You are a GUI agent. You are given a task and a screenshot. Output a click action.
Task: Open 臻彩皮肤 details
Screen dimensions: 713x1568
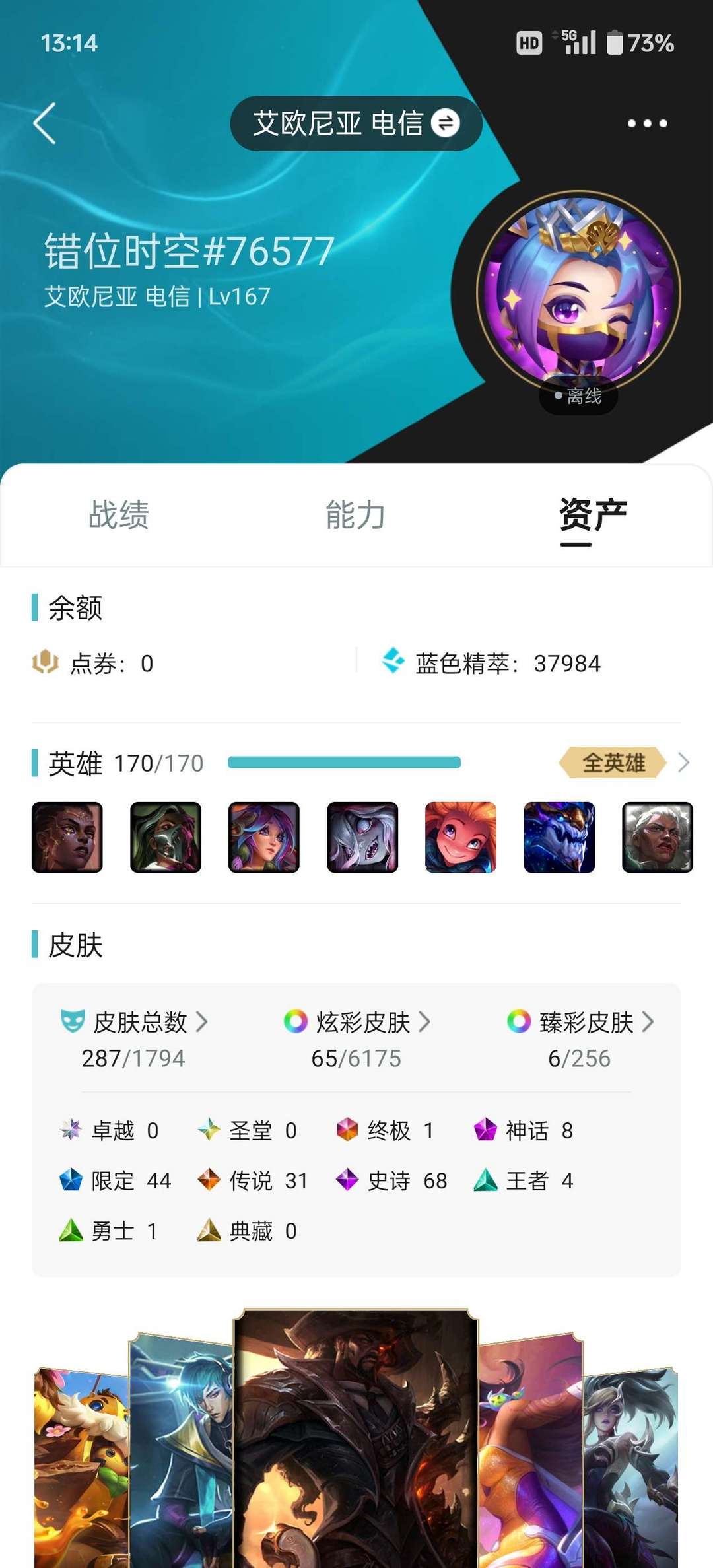(580, 1022)
